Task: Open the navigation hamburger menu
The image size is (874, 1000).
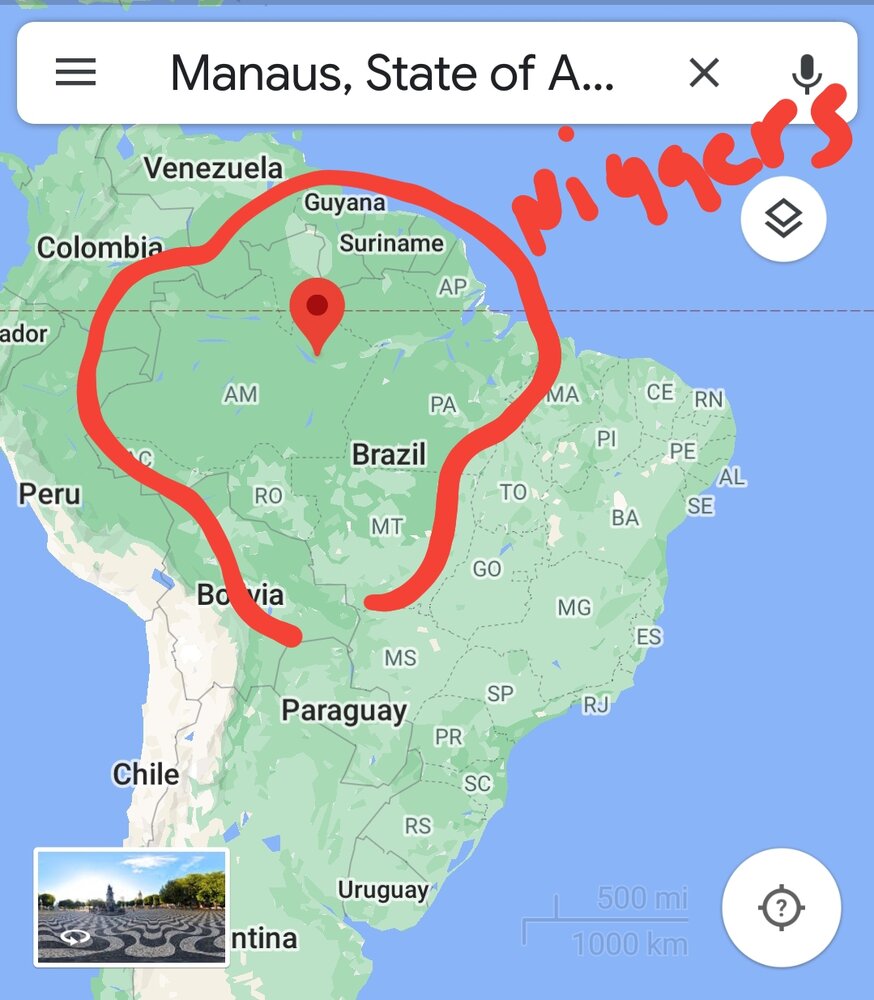Action: [75, 72]
